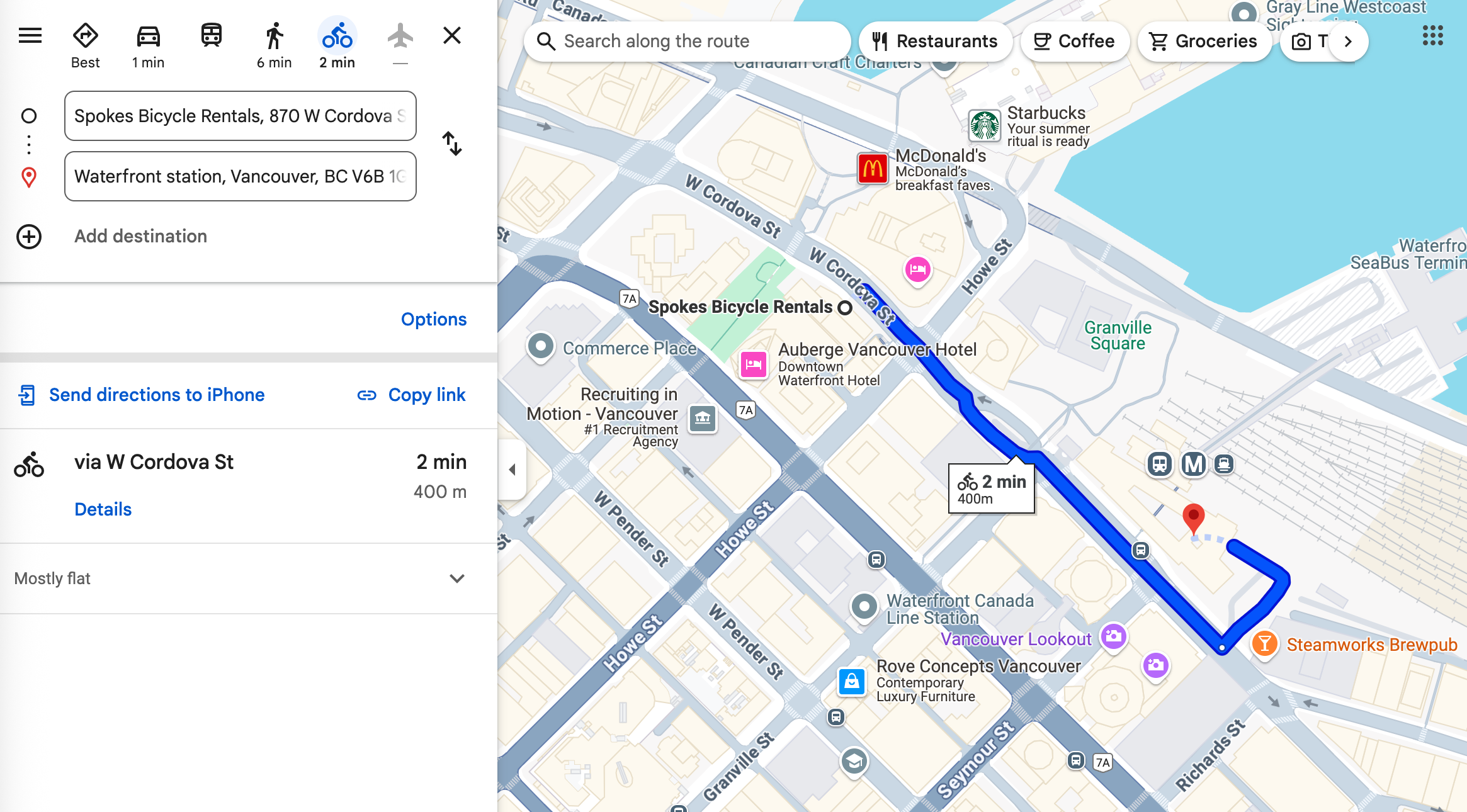The width and height of the screenshot is (1467, 812).
Task: Switch to walking directions
Action: 274,44
